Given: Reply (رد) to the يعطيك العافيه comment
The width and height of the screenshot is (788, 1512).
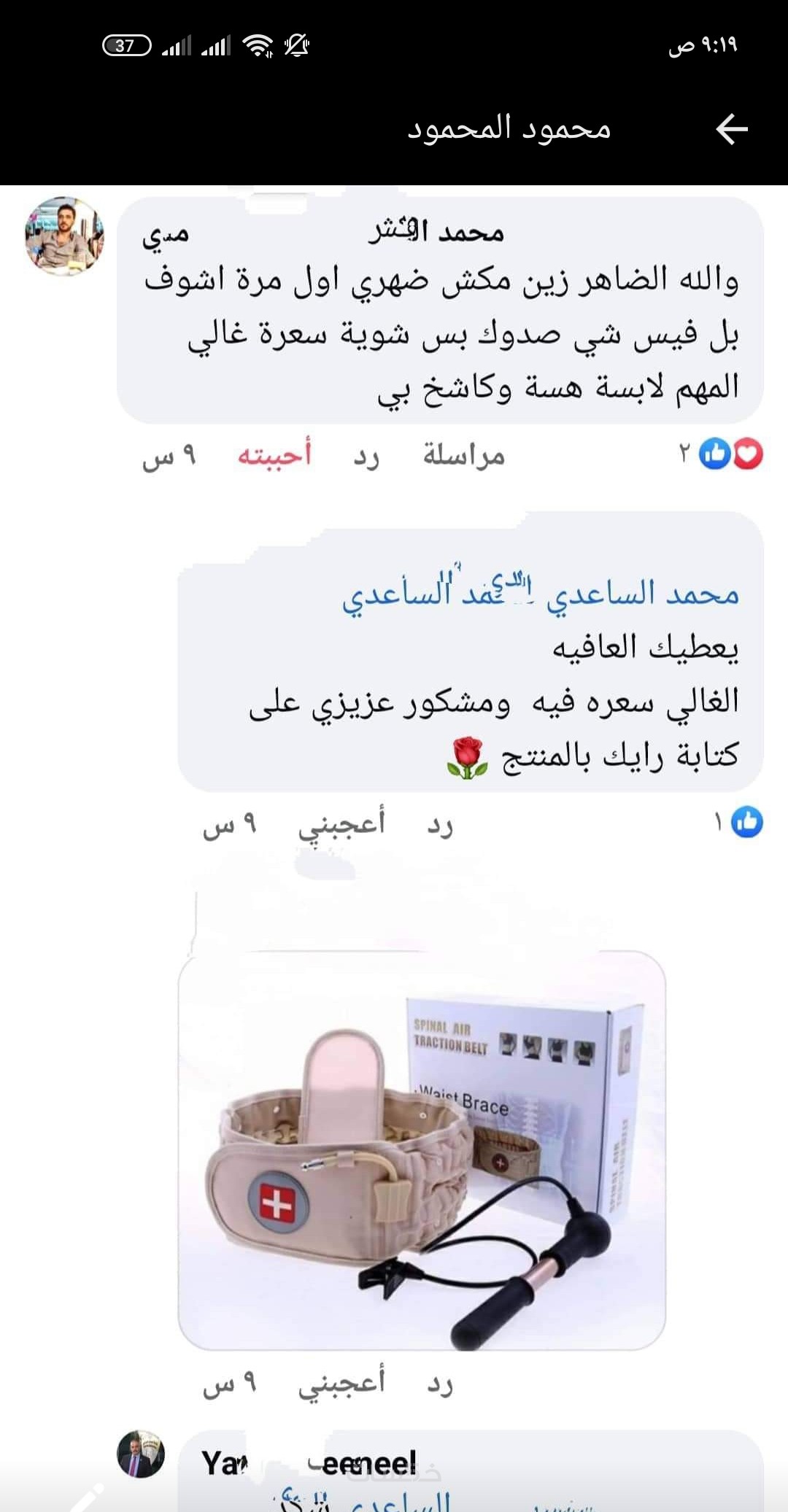Looking at the screenshot, I should (440, 825).
